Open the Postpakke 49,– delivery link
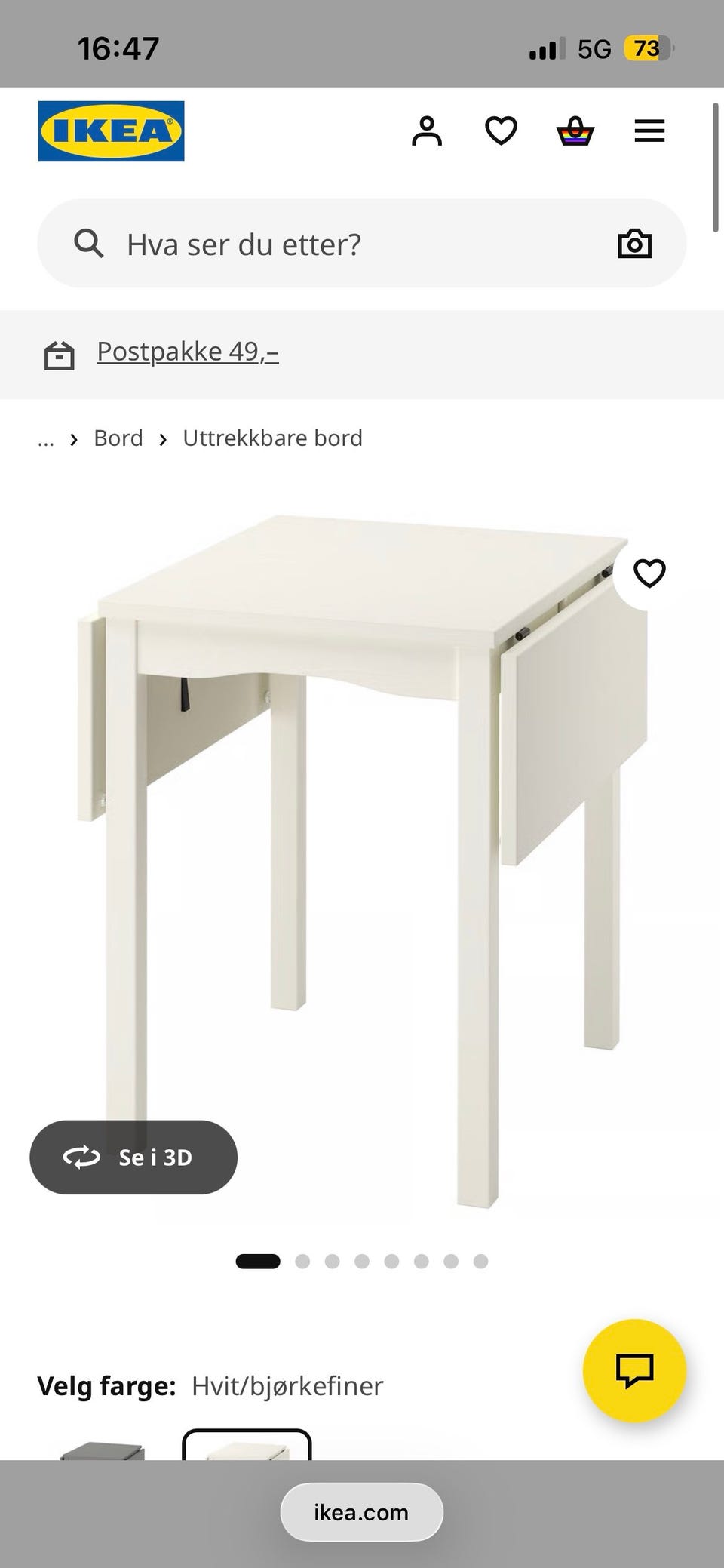 [188, 352]
